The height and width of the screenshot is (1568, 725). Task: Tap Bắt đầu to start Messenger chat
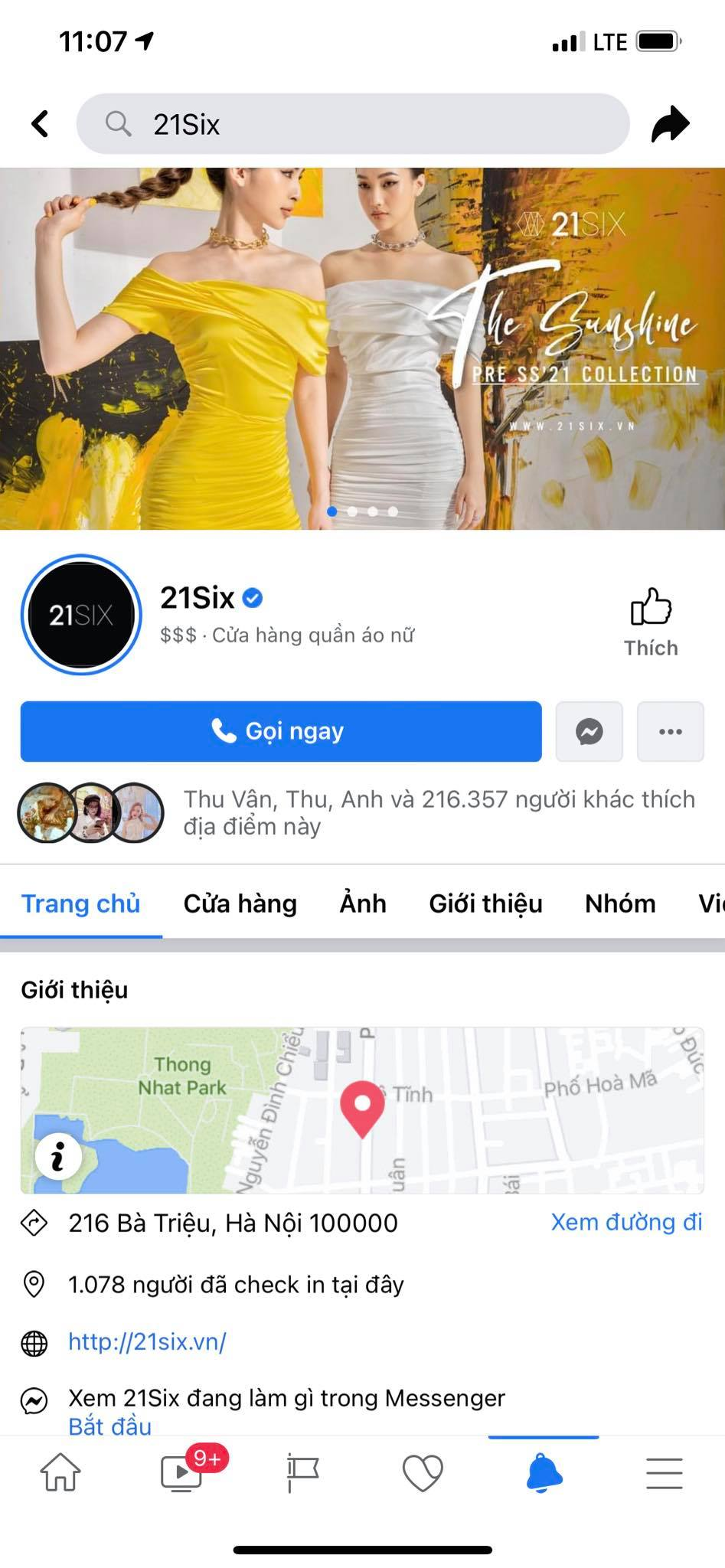pos(110,1426)
